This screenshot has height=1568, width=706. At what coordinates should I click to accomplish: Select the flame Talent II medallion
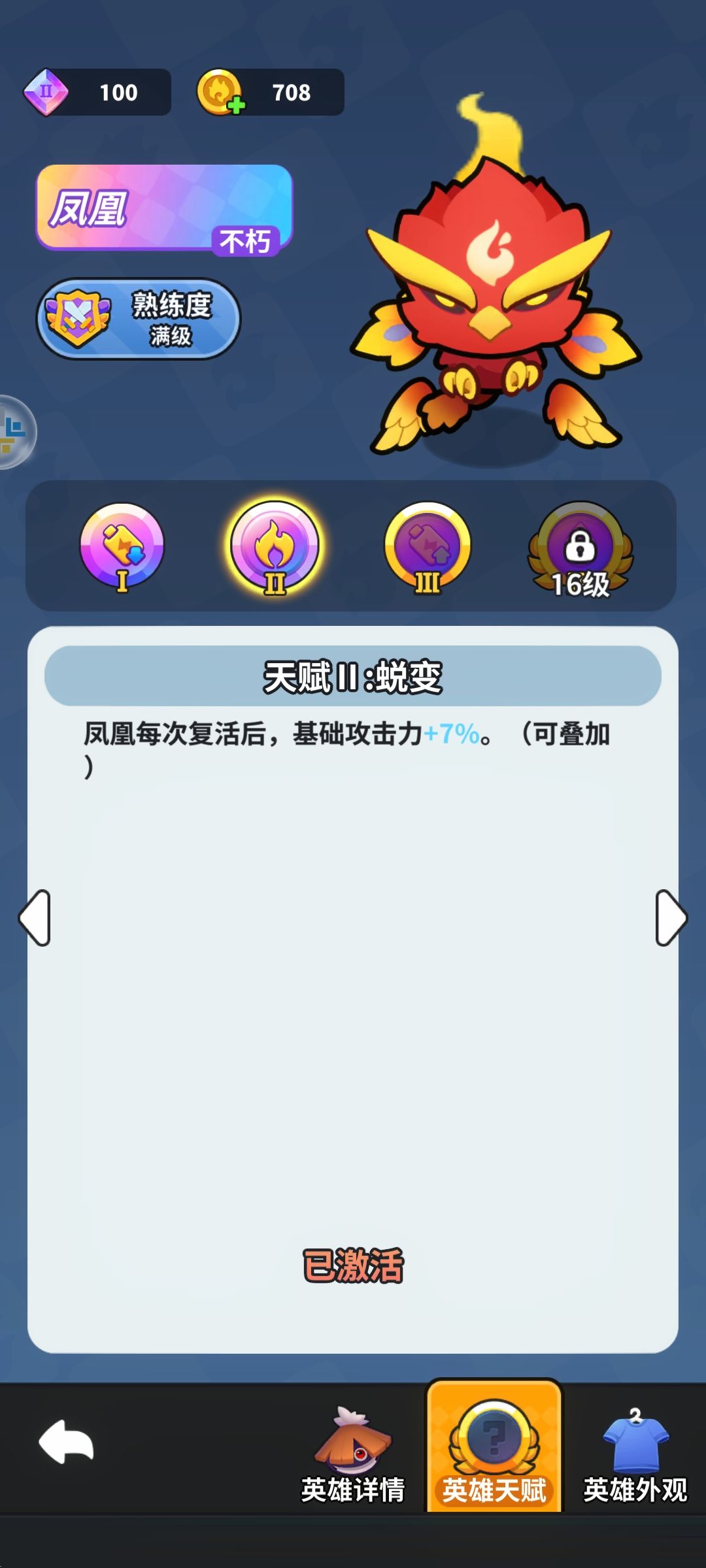[275, 549]
